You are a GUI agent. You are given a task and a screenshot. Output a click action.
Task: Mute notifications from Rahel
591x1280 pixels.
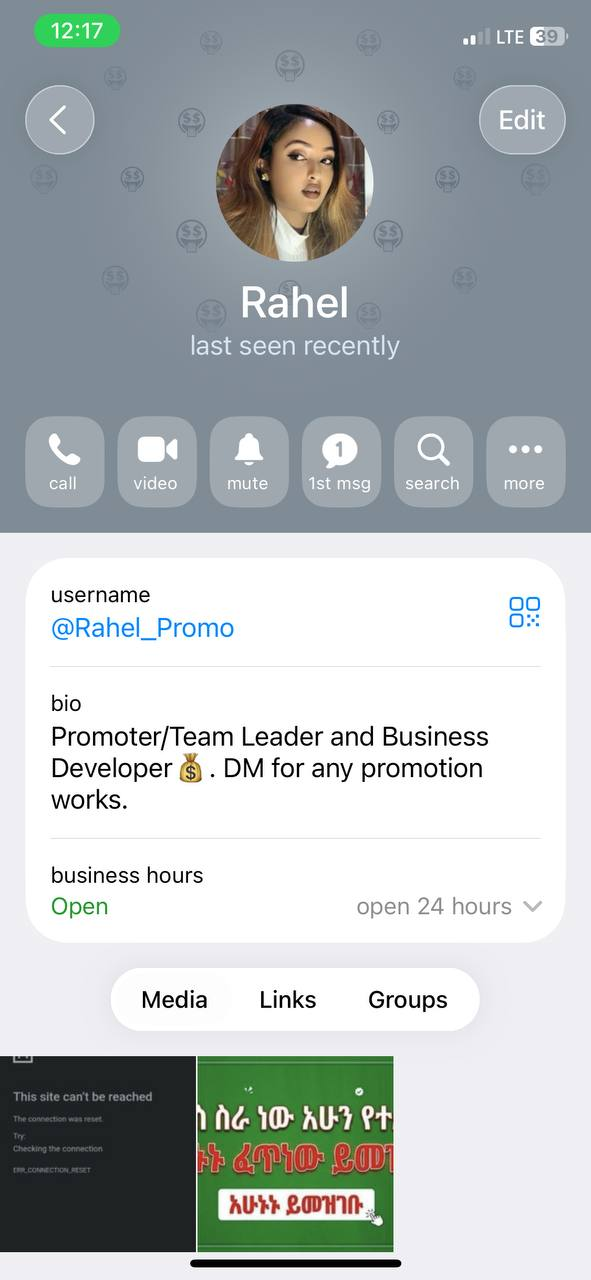pyautogui.click(x=248, y=462)
